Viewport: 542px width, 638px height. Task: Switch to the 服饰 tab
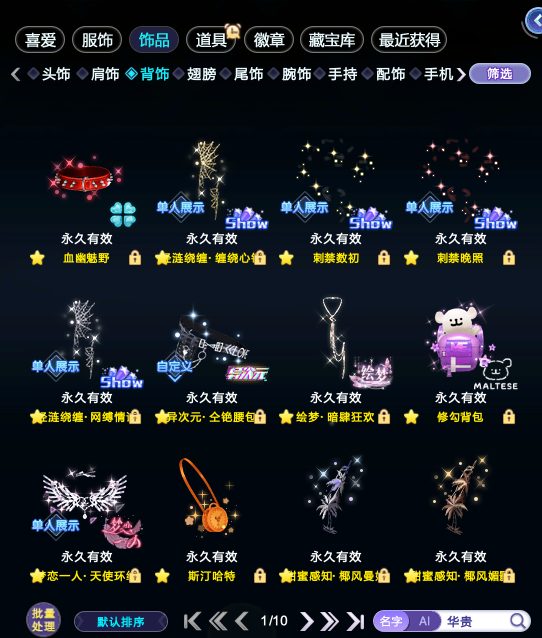97,40
